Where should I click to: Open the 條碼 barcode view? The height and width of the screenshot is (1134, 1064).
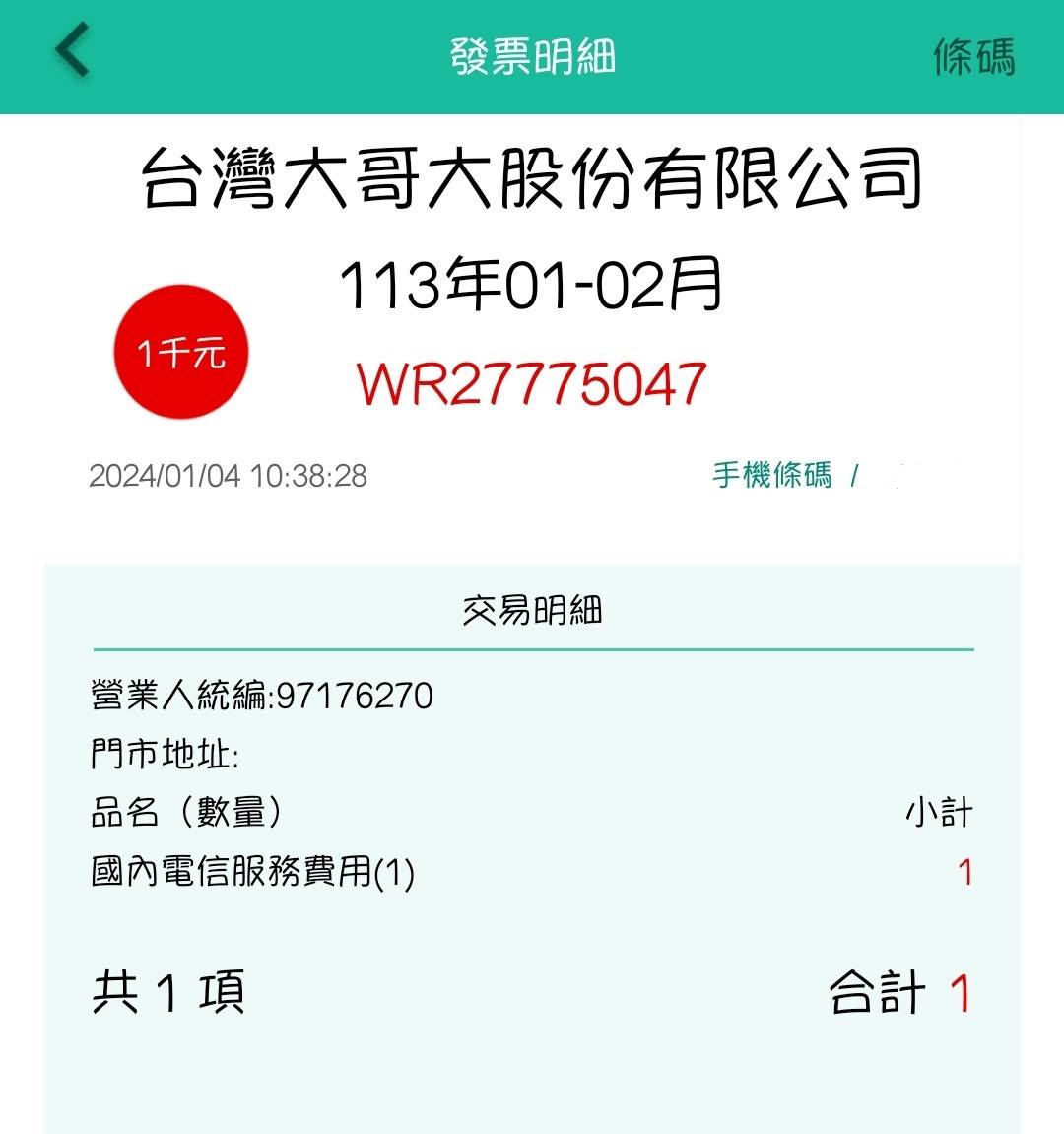[973, 56]
